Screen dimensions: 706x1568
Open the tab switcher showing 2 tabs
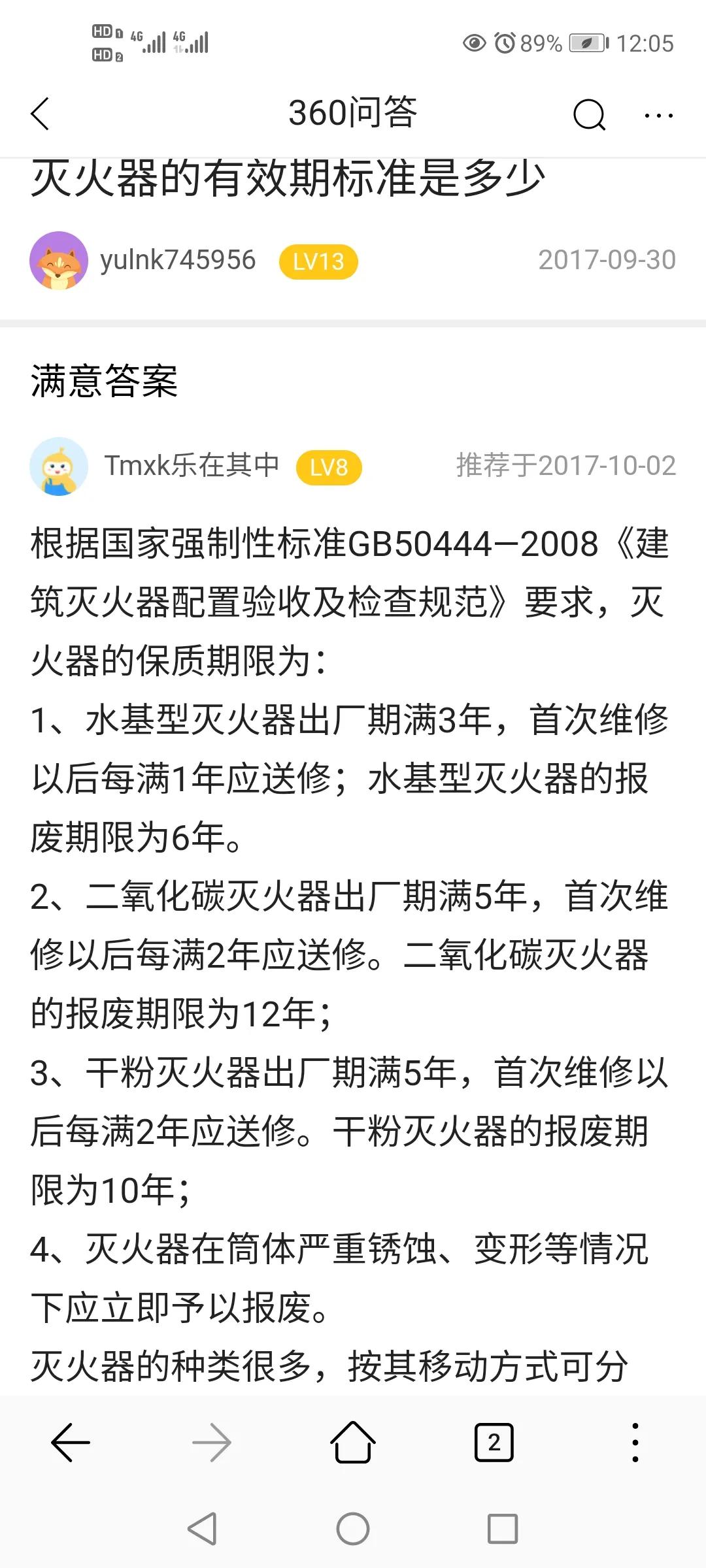coord(494,1442)
